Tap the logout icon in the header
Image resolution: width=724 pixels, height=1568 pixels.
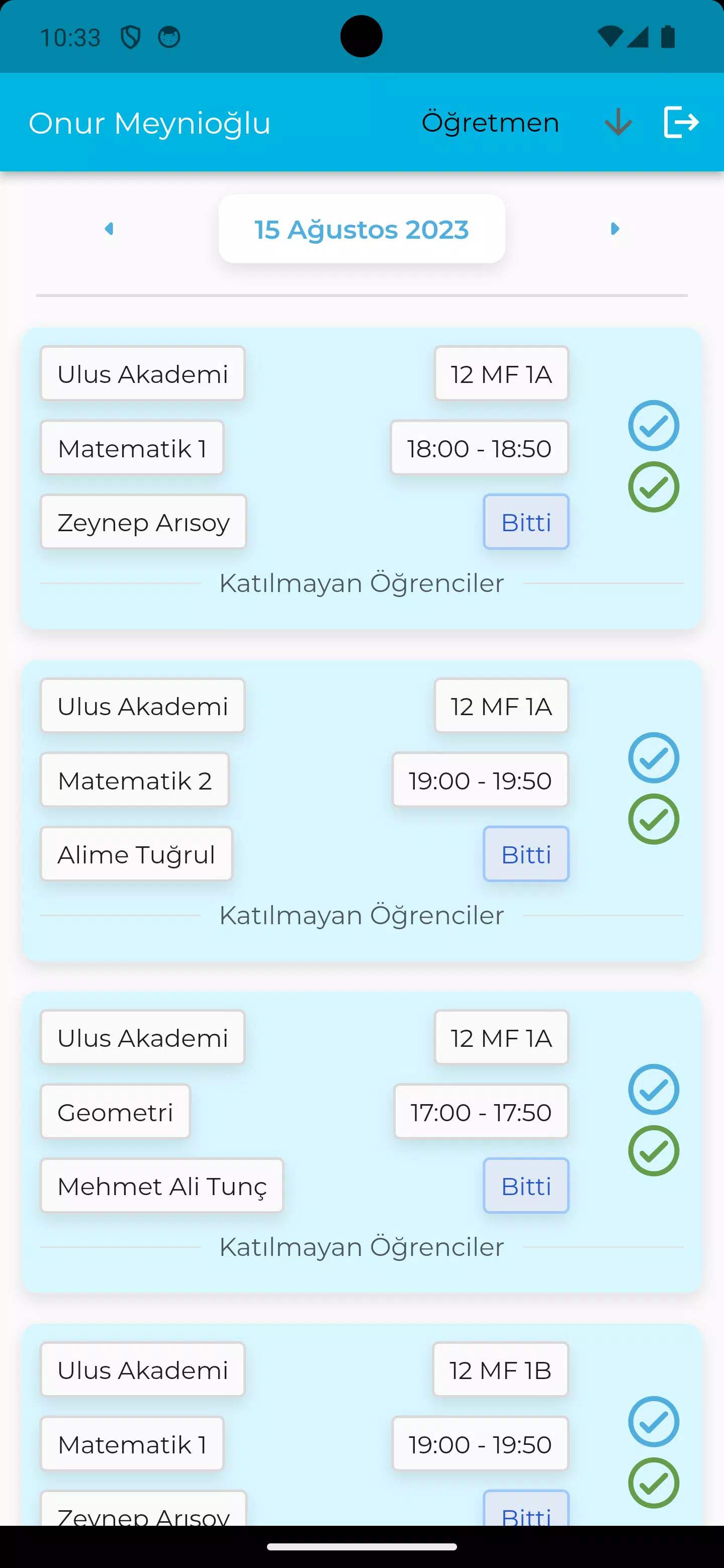click(681, 122)
